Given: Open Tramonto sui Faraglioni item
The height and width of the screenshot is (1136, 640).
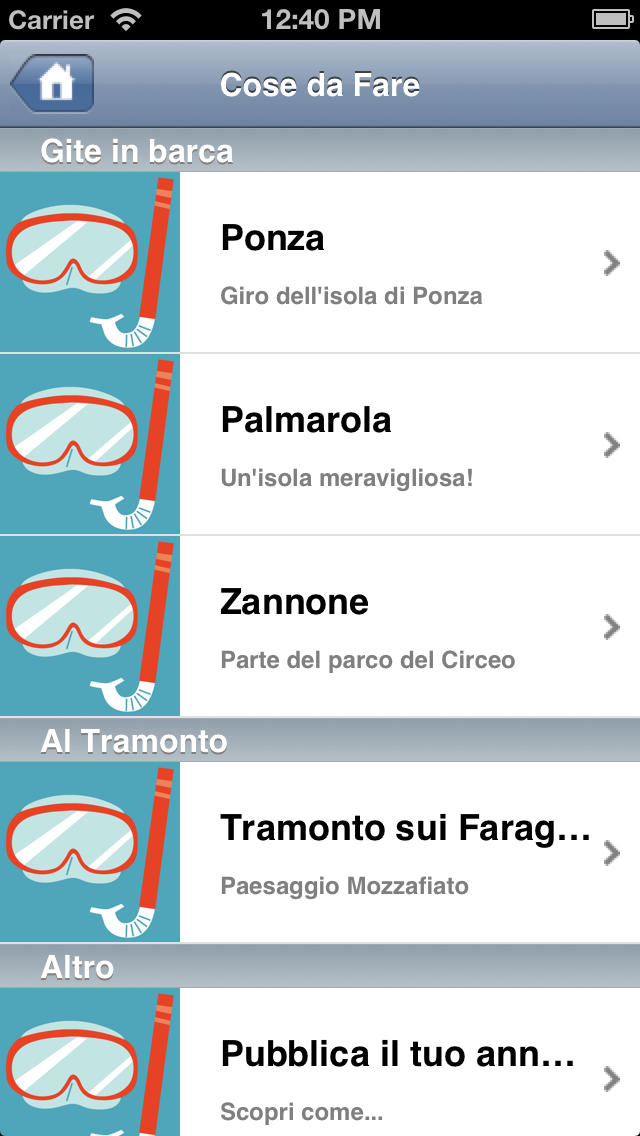Looking at the screenshot, I should (320, 852).
